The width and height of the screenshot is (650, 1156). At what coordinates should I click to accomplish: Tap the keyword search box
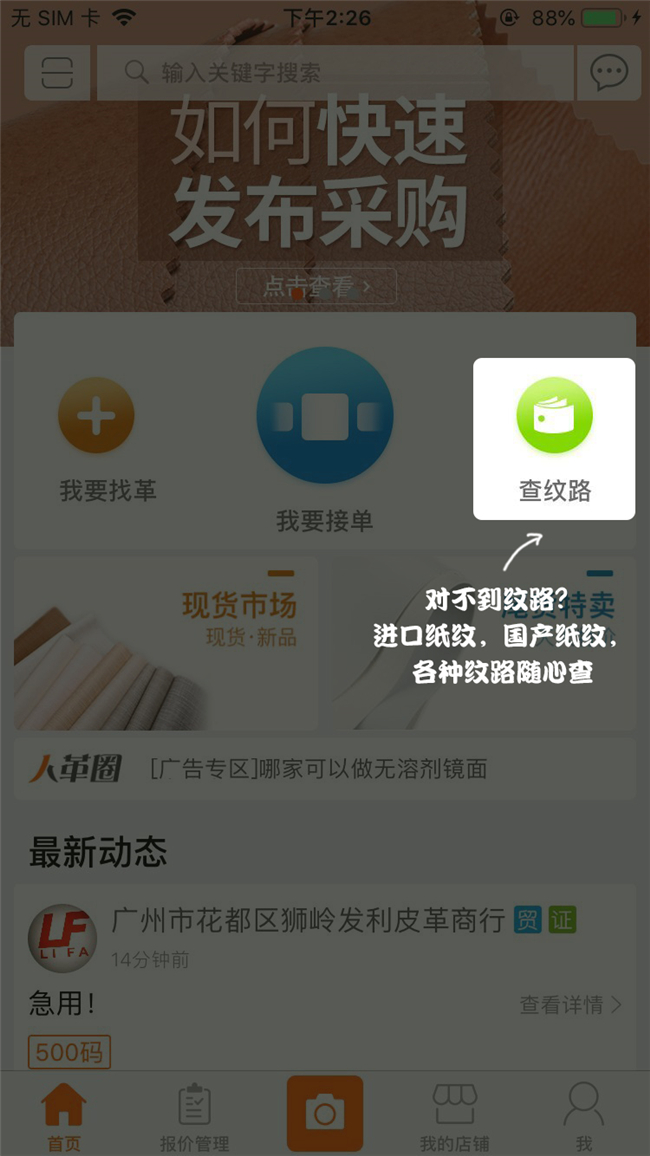[335, 73]
